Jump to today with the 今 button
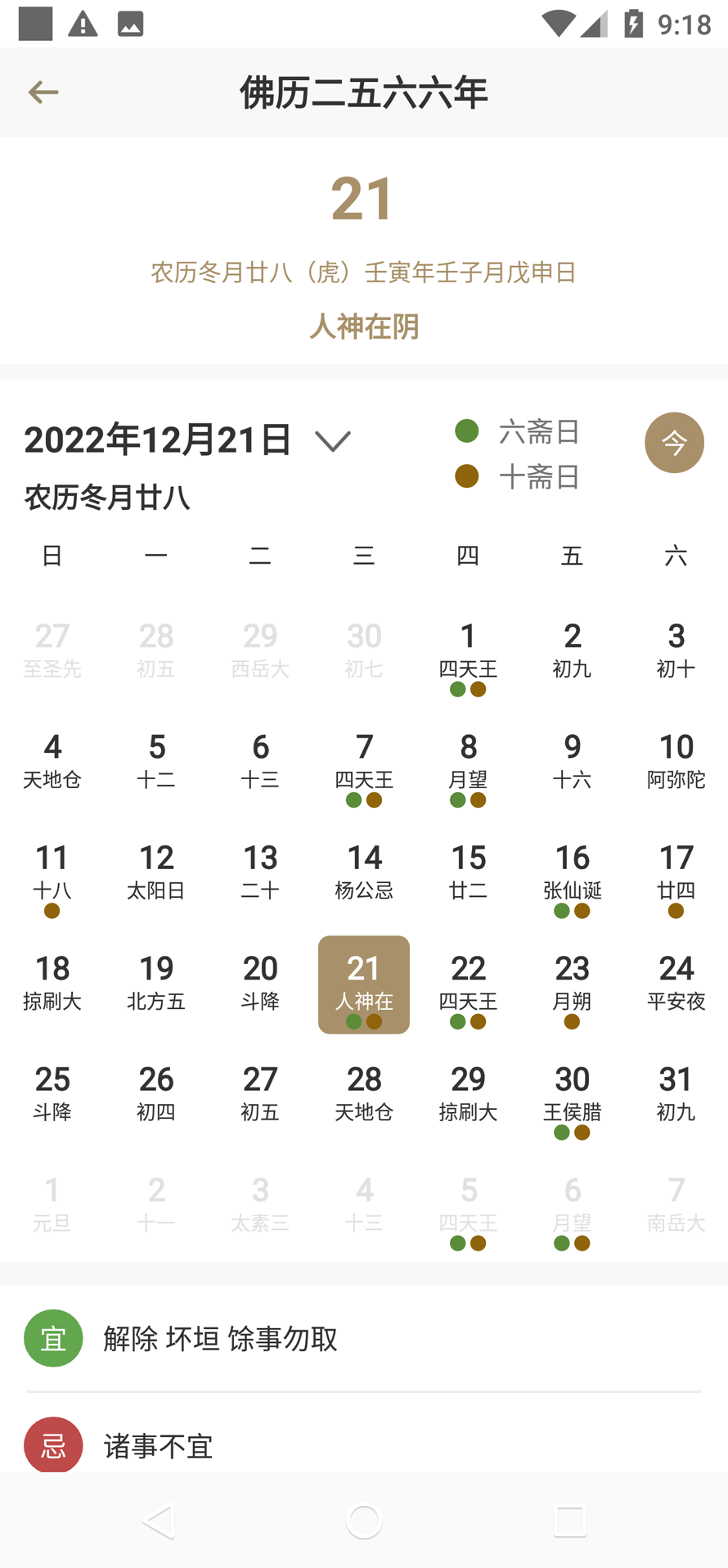The image size is (728, 1568). click(x=674, y=443)
